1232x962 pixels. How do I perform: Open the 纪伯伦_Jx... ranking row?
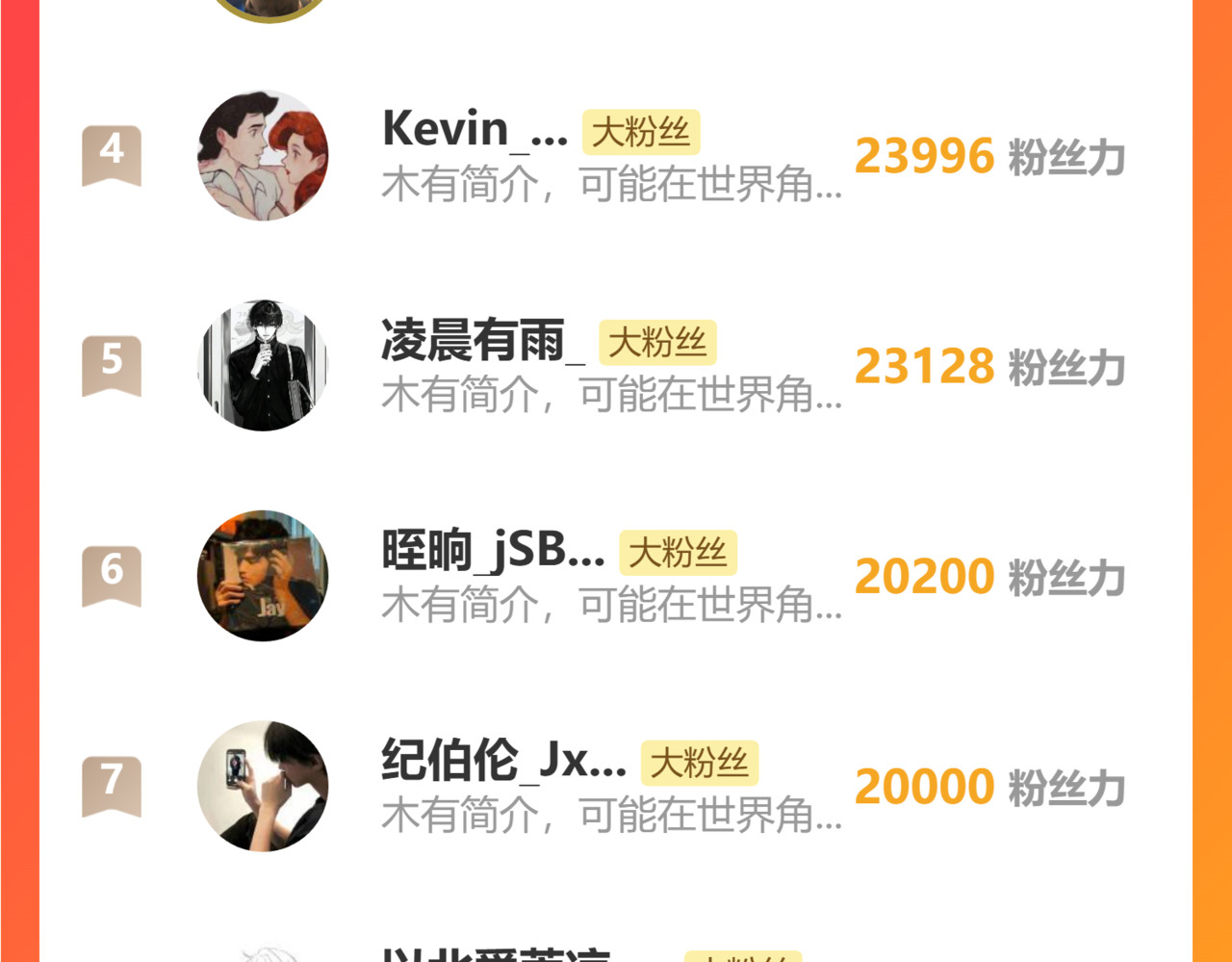click(x=612, y=786)
